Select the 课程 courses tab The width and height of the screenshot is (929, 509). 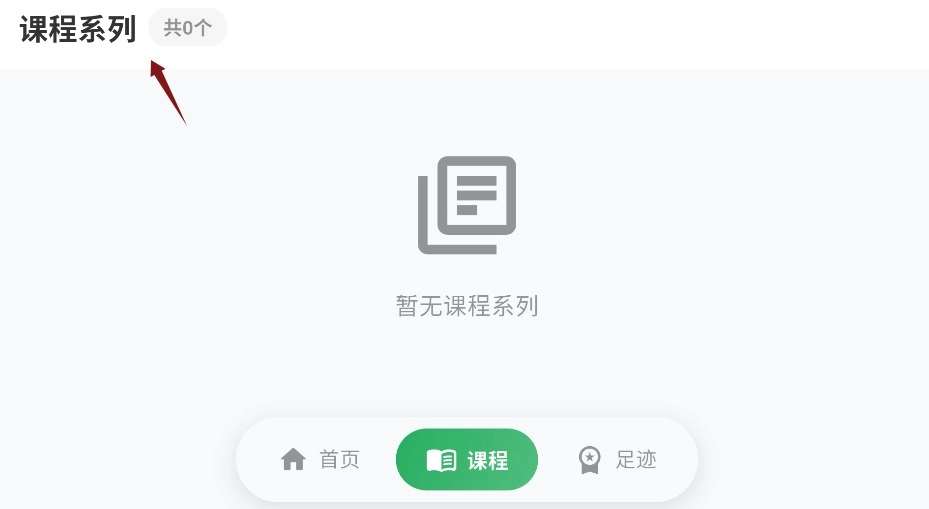pos(467,460)
